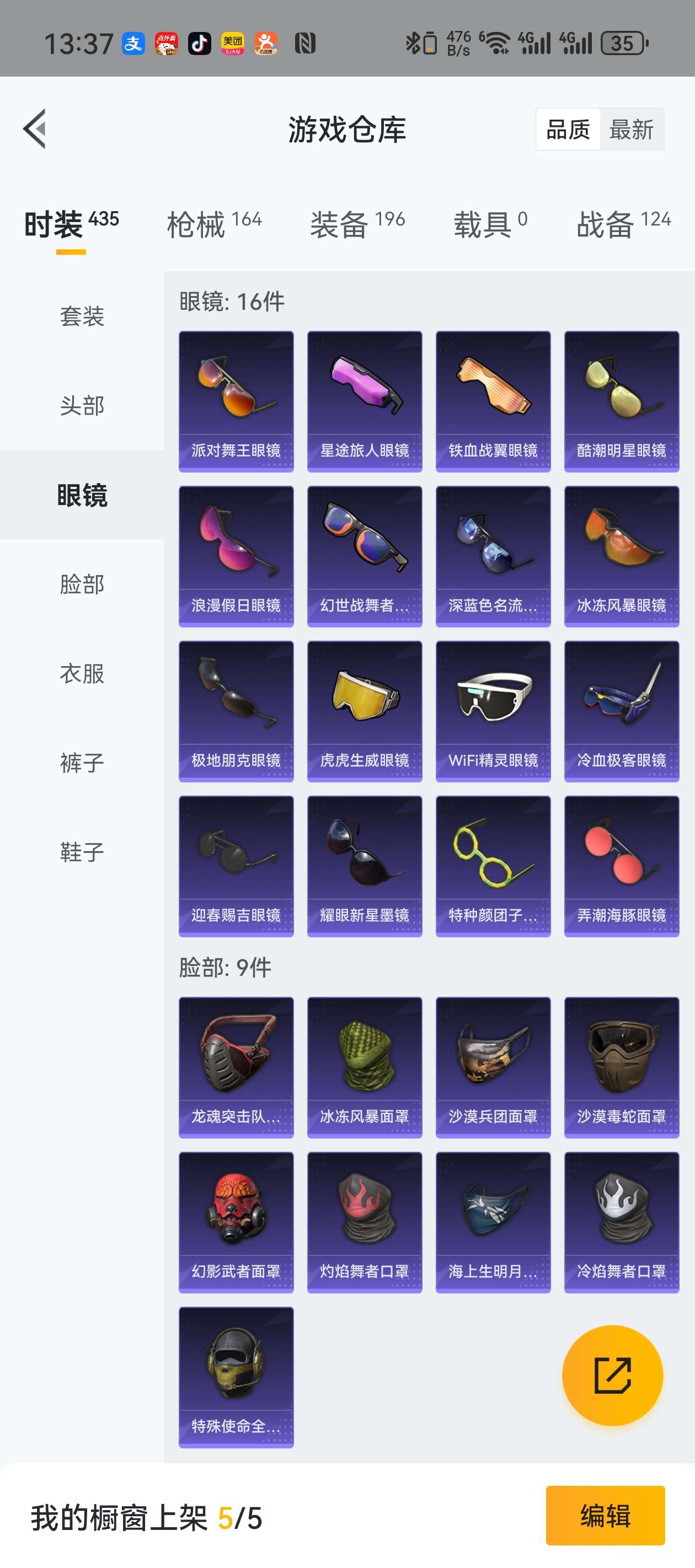Open the 弄潮海豚眼镜 item
This screenshot has height=1568, width=695.
tap(621, 866)
